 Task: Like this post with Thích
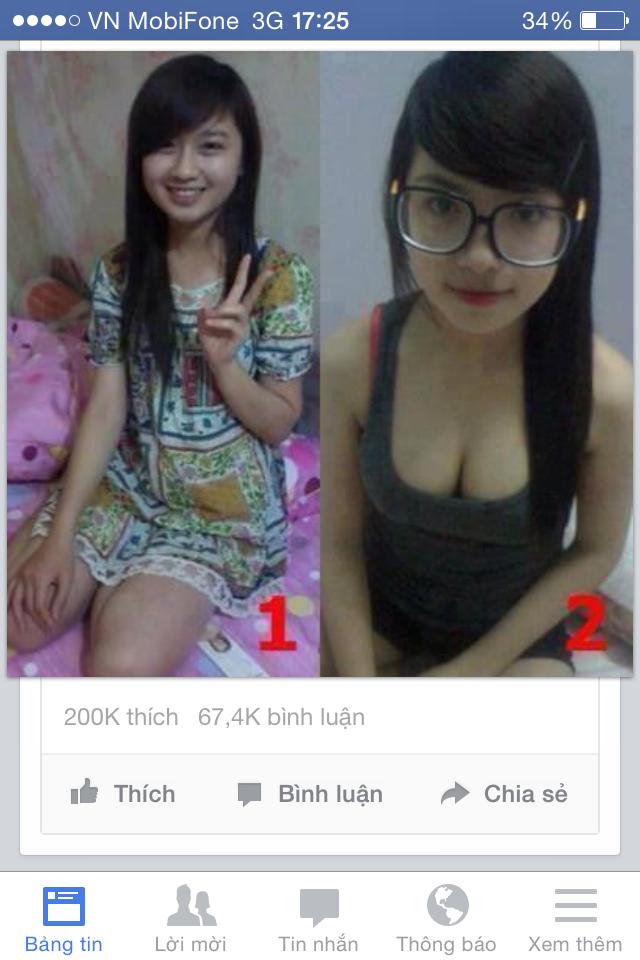pyautogui.click(x=123, y=794)
